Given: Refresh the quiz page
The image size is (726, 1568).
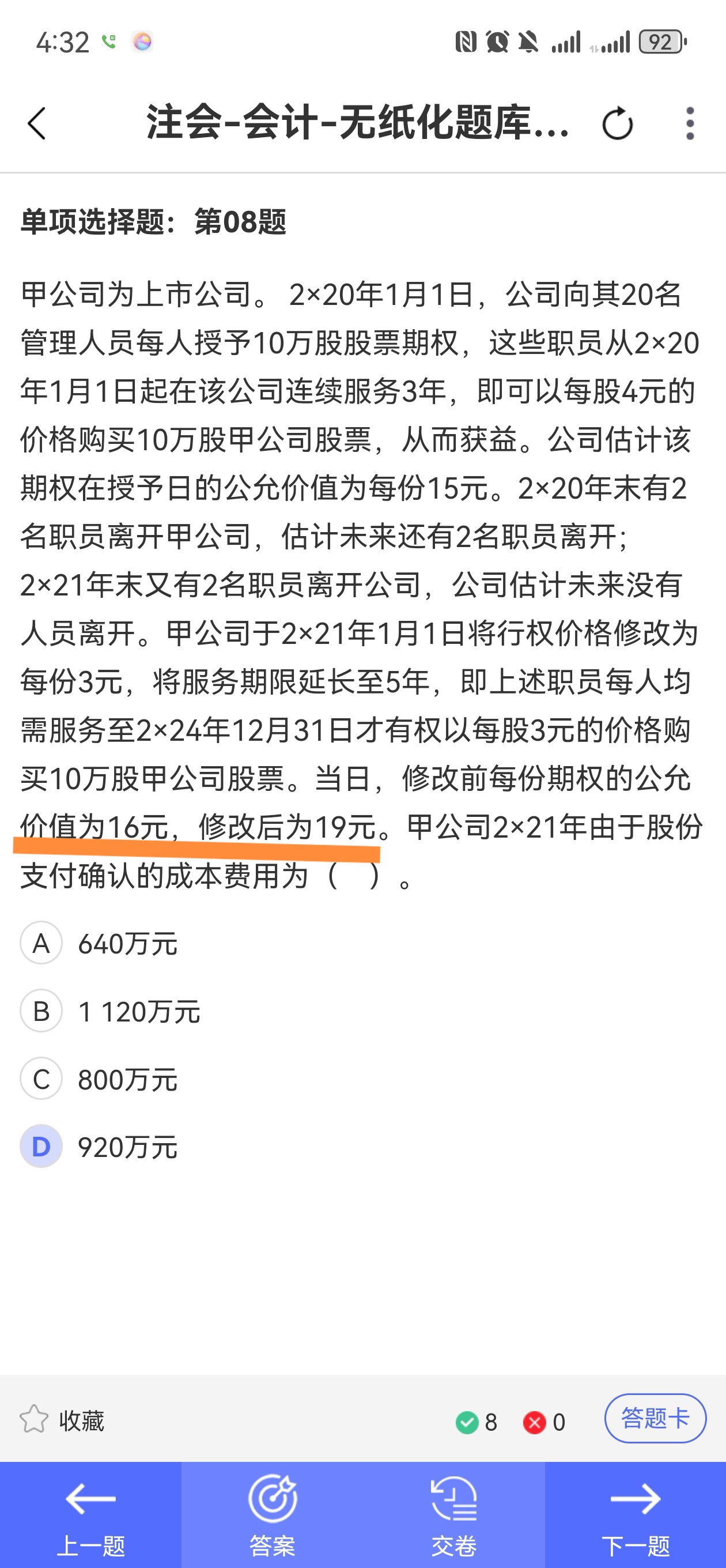Looking at the screenshot, I should (617, 123).
